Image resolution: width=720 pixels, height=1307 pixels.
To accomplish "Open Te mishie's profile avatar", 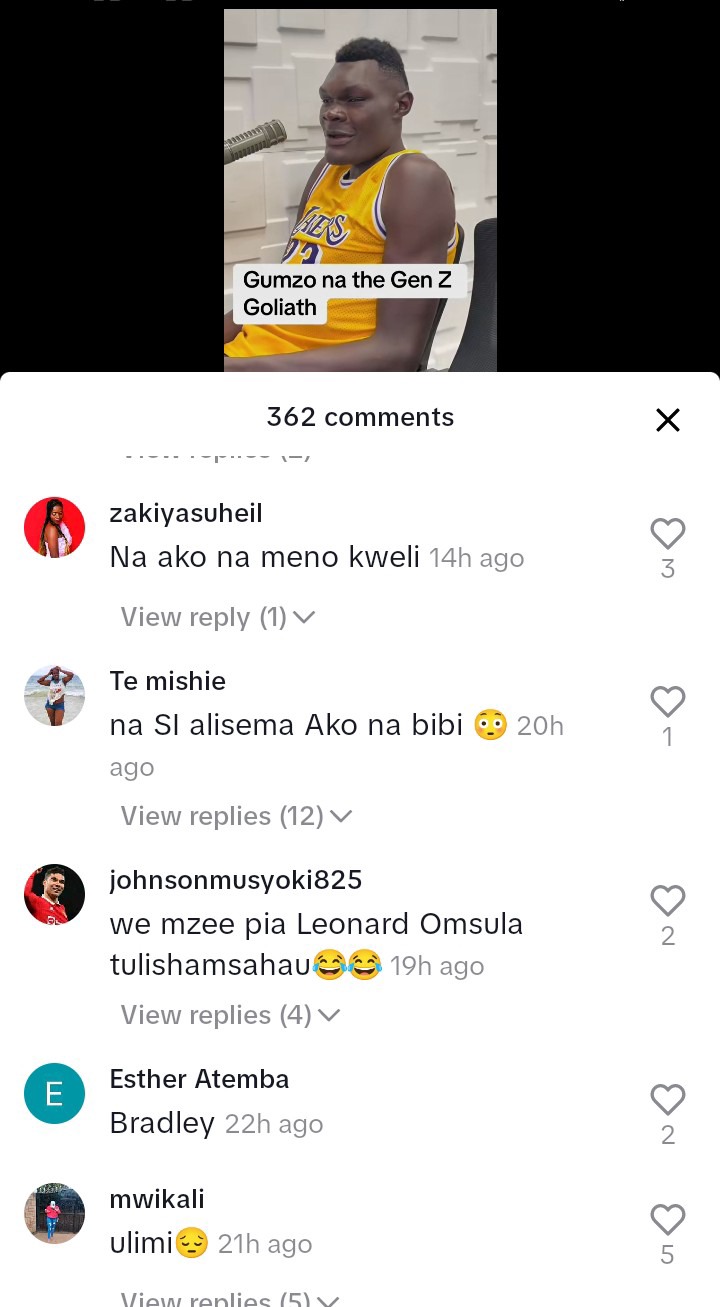I will (54, 695).
